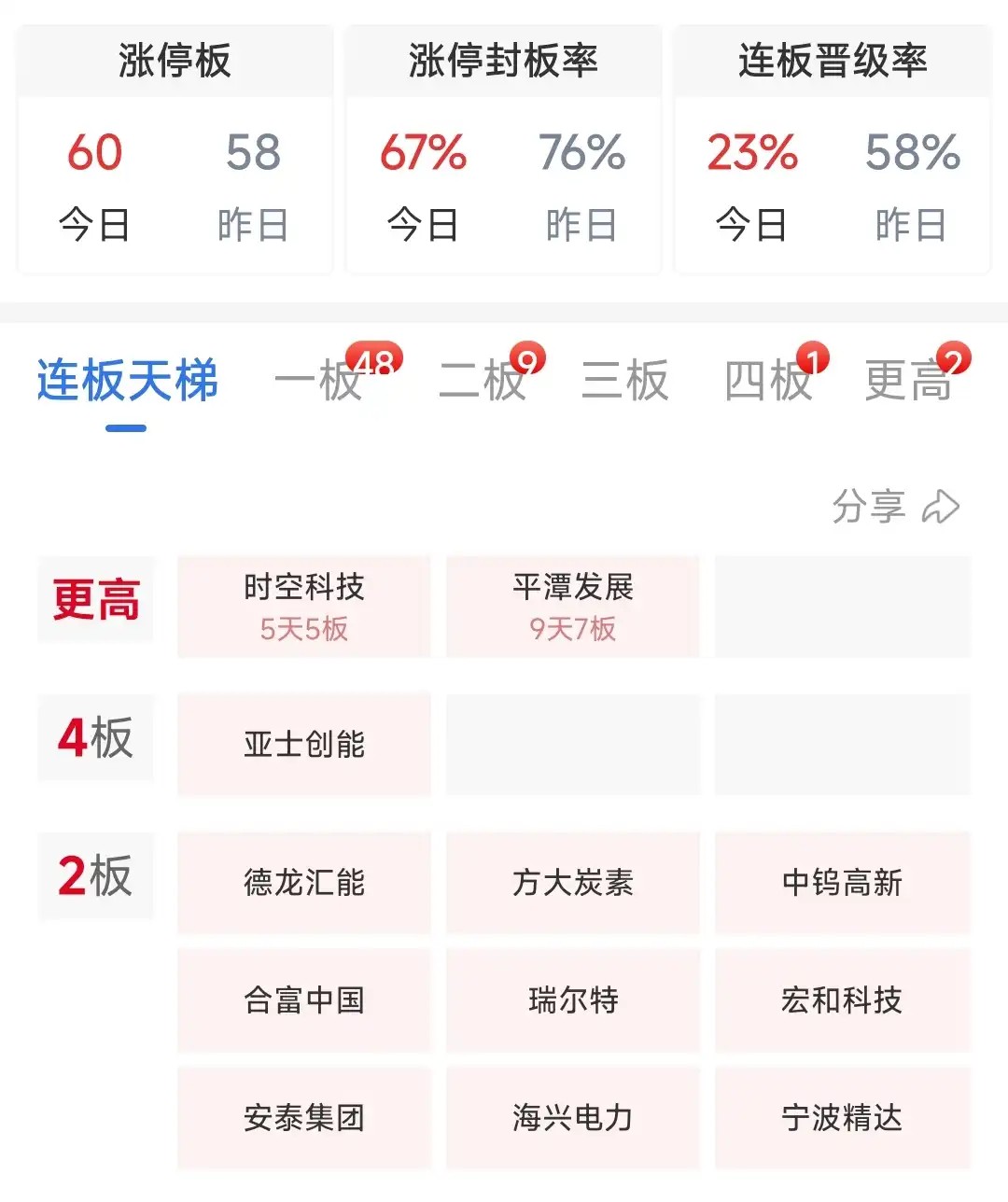Image resolution: width=1008 pixels, height=1202 pixels.
Task: Select the 连板天梯 tab
Action: click(x=127, y=381)
